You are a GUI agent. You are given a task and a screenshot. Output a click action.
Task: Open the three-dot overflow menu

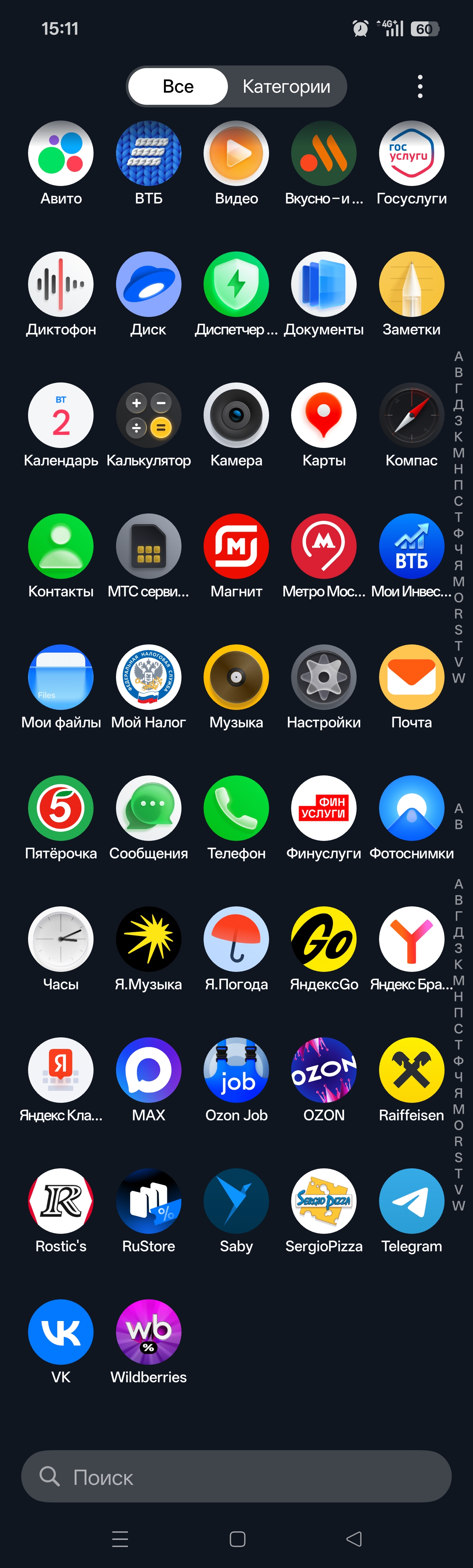click(x=420, y=86)
